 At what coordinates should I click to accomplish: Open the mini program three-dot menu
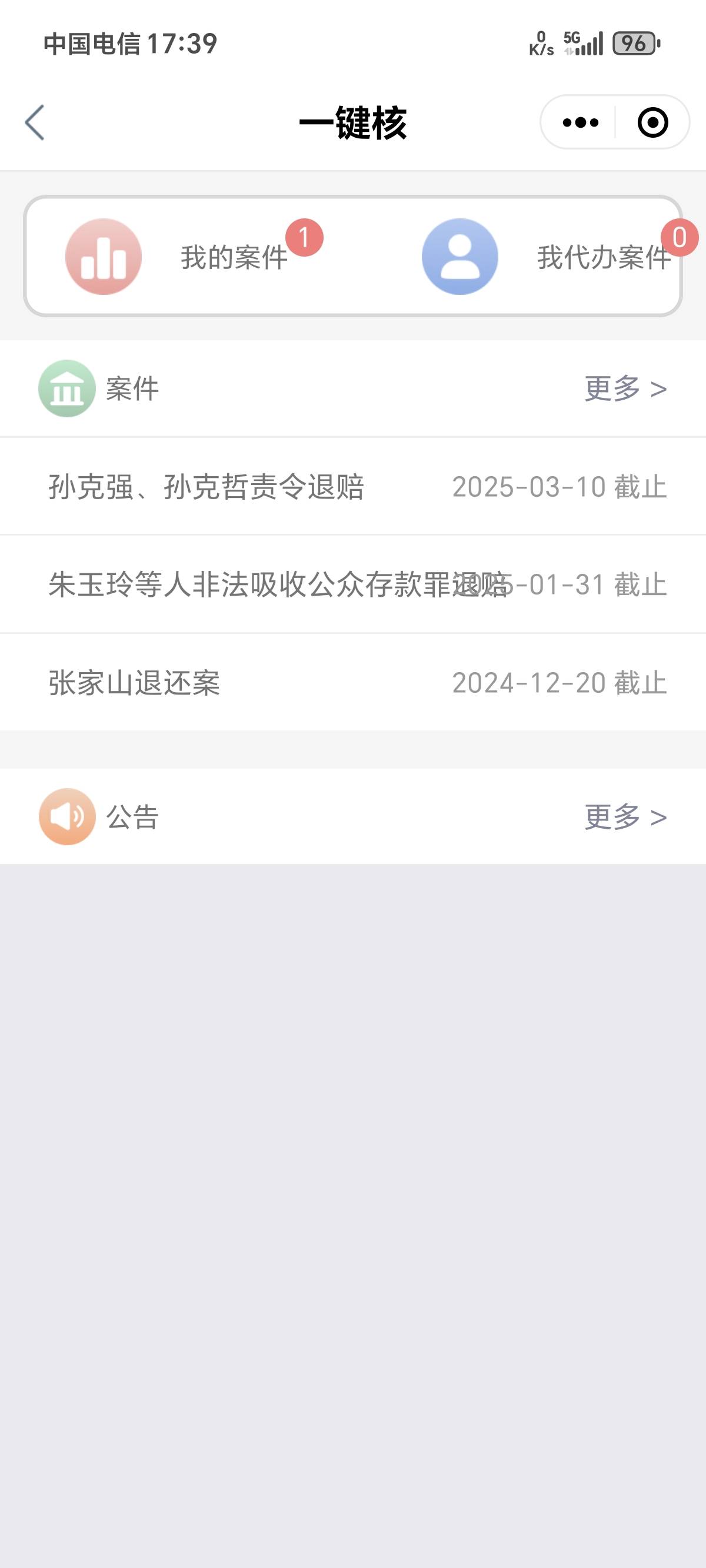(580, 122)
